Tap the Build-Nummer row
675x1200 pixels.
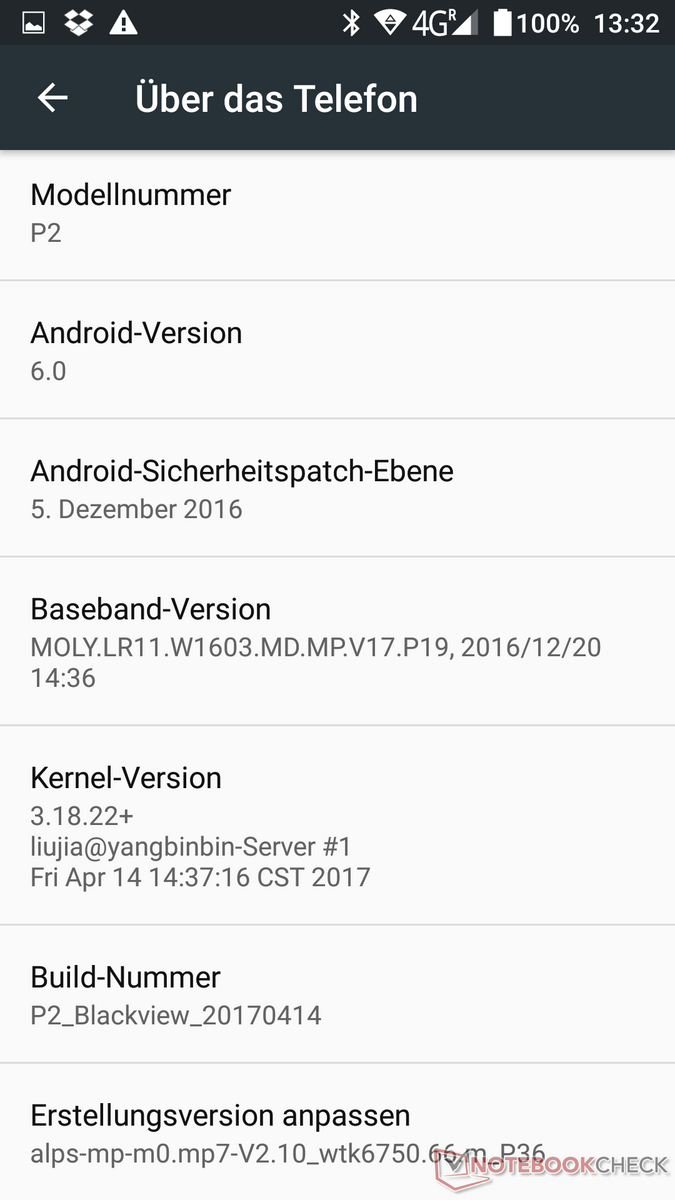pyautogui.click(x=337, y=995)
